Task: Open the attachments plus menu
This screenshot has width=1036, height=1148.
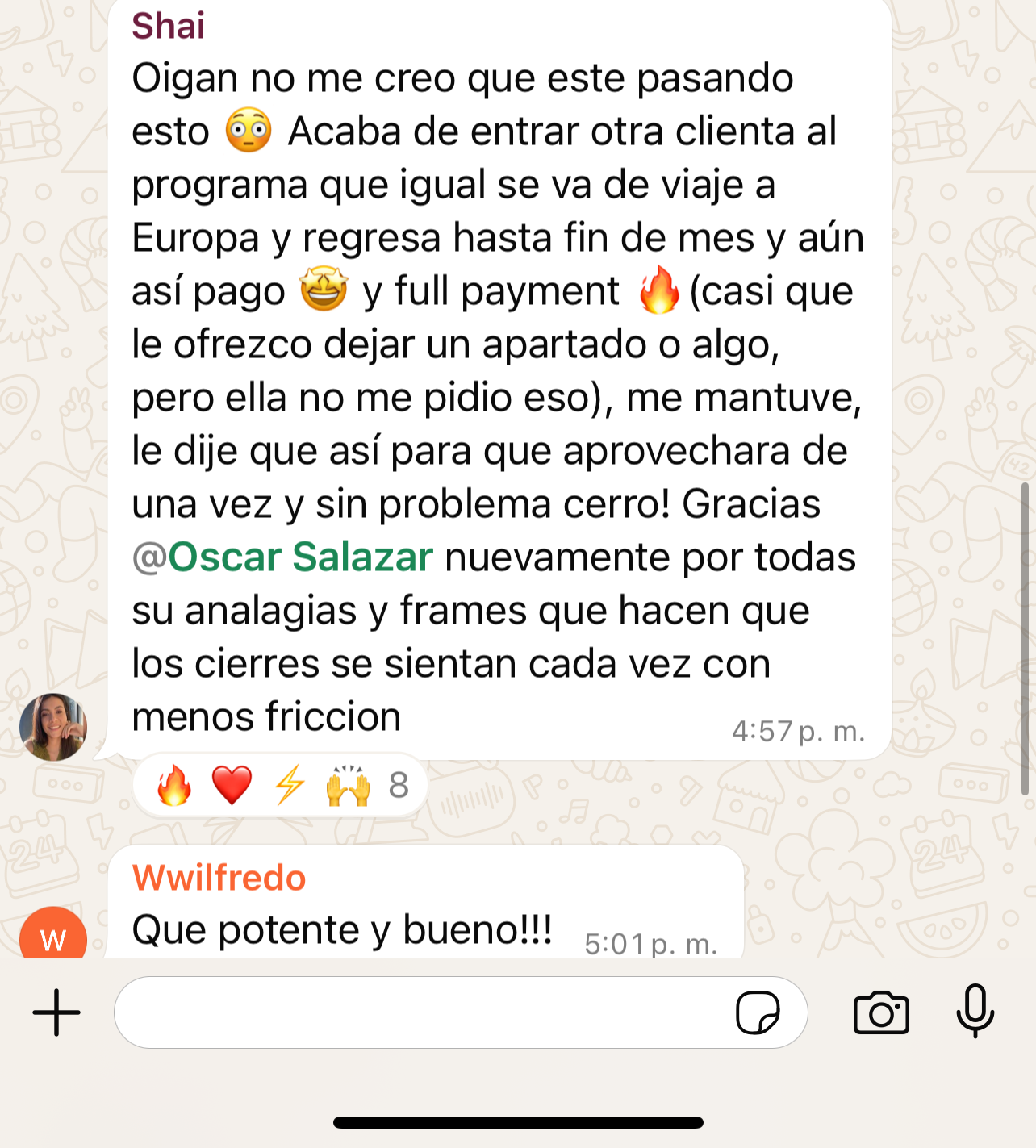Action: pos(56,1012)
